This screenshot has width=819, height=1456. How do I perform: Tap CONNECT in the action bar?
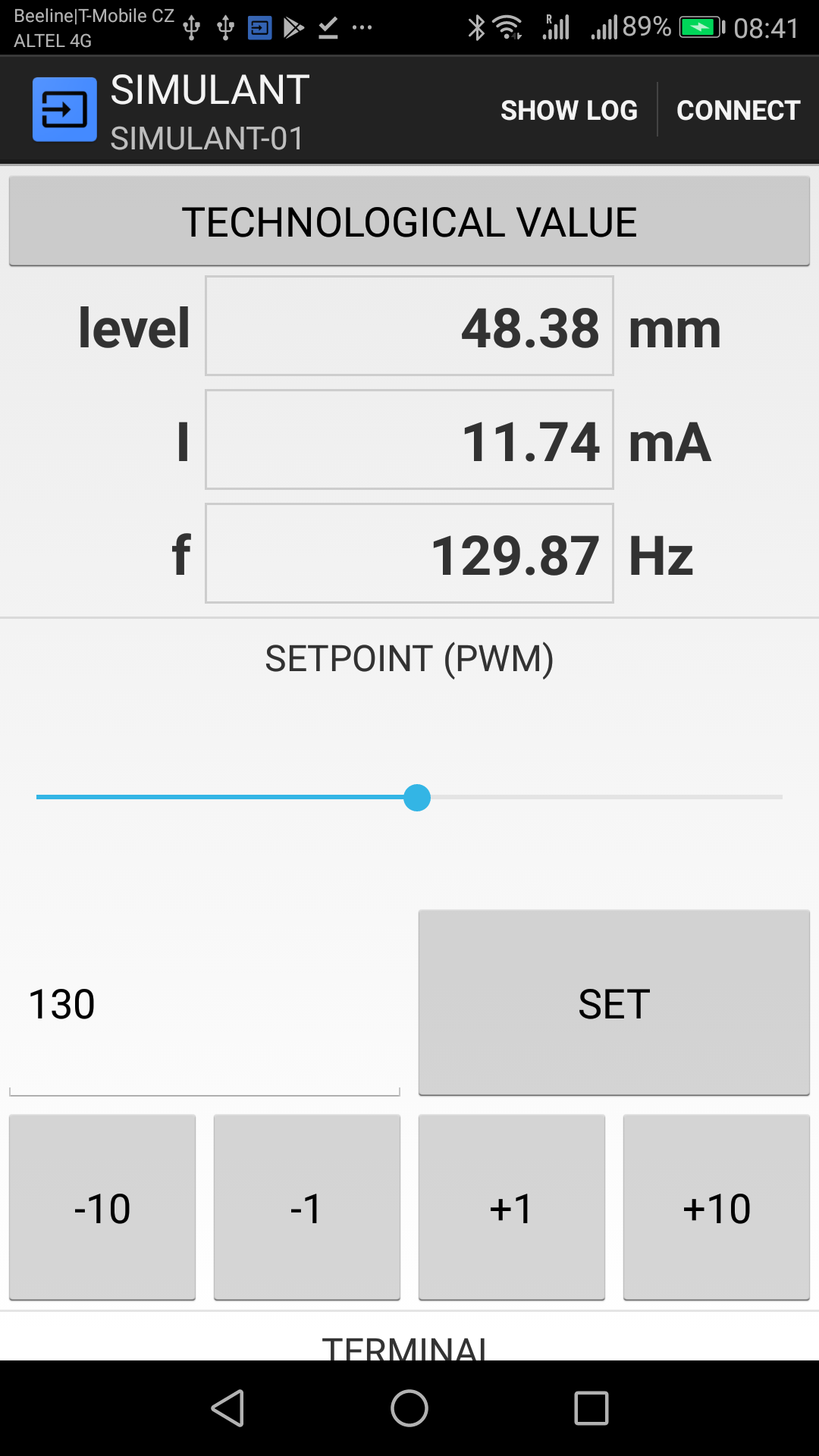pyautogui.click(x=737, y=109)
